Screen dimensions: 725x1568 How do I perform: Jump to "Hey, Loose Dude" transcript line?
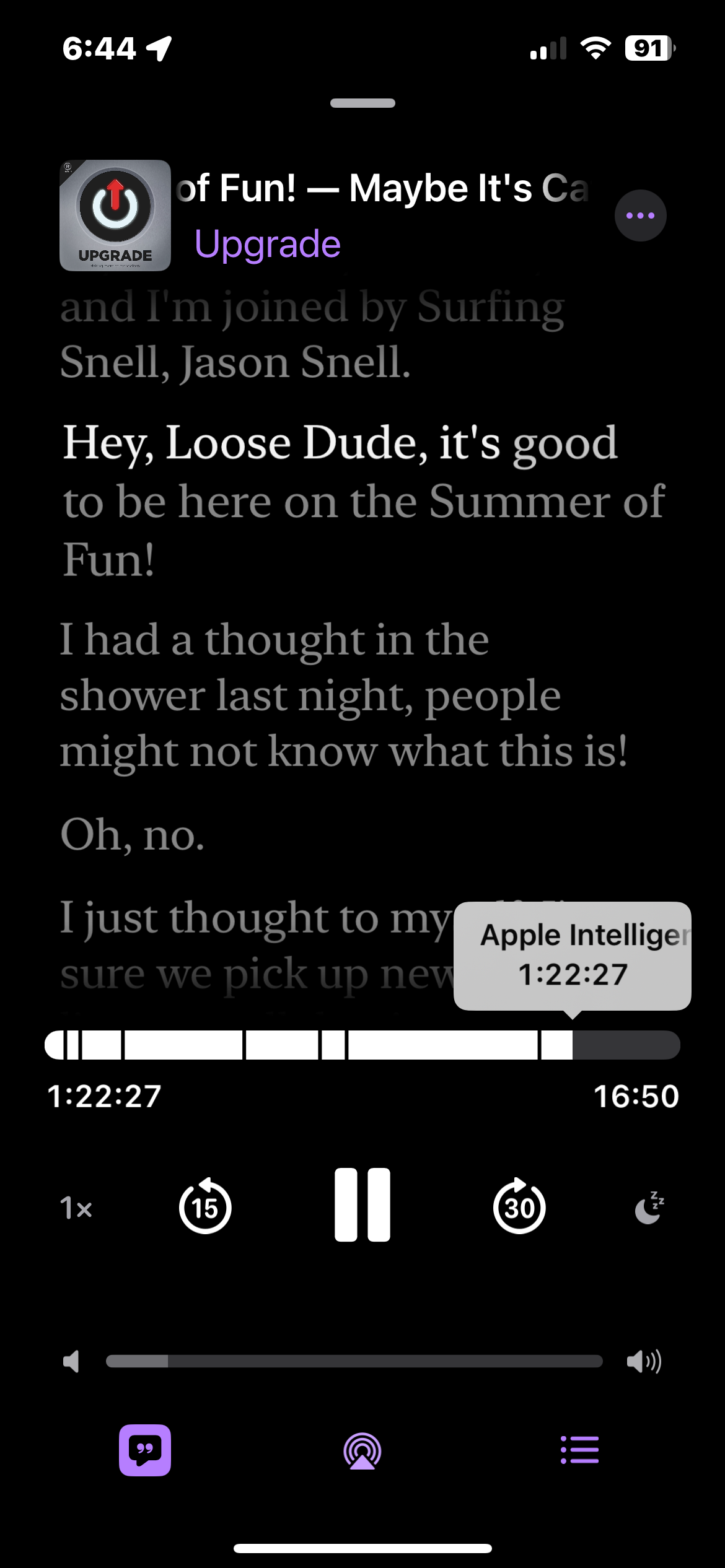coord(362,500)
